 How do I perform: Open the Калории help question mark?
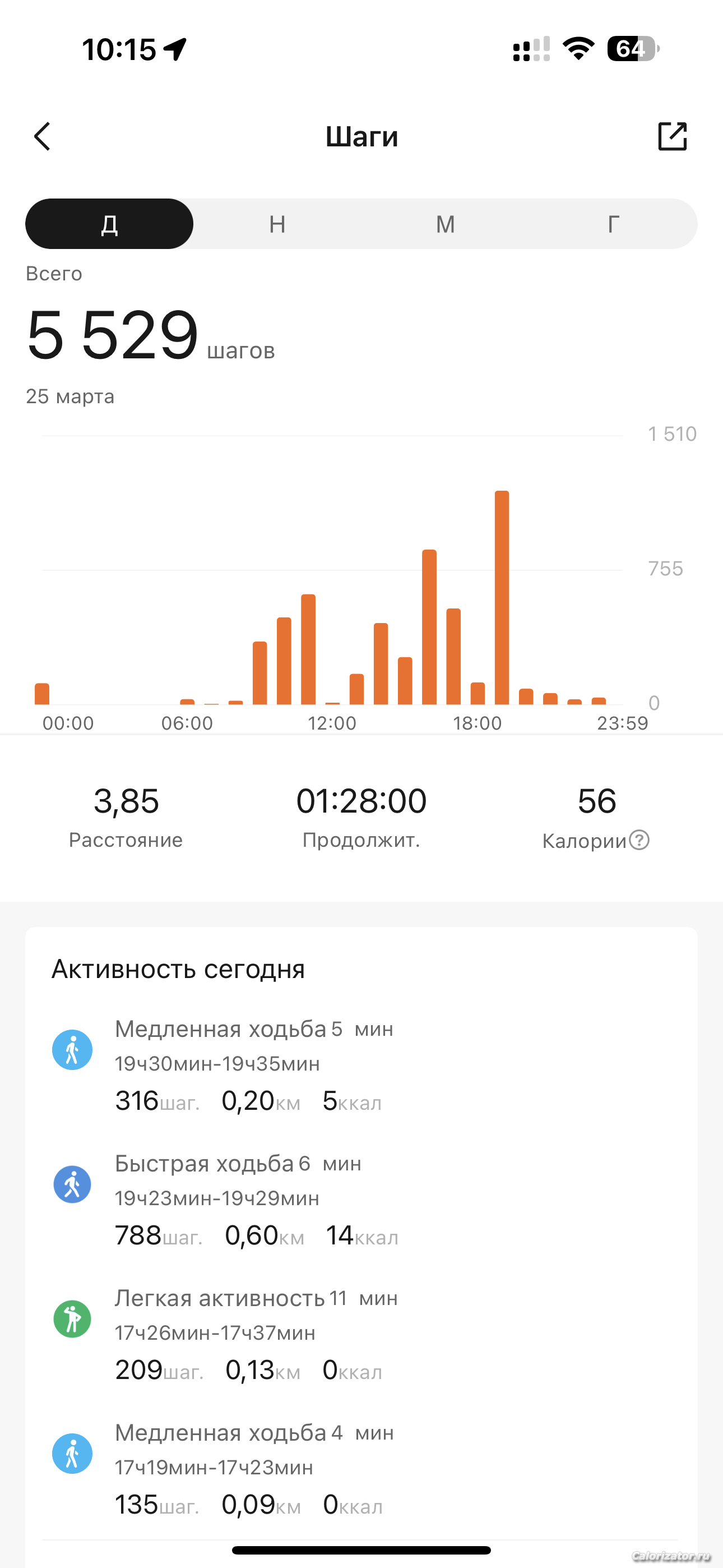click(x=639, y=840)
